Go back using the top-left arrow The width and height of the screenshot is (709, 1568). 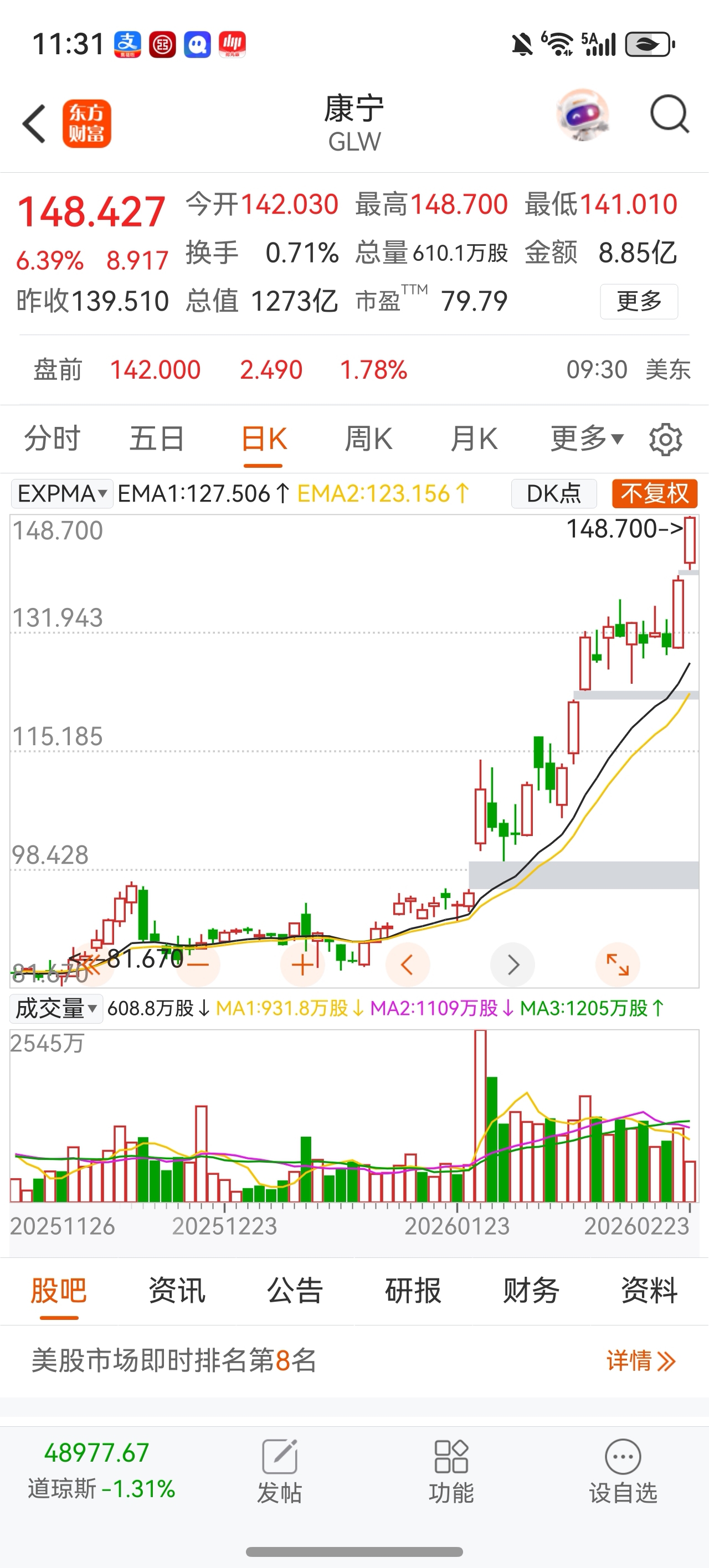pyautogui.click(x=33, y=123)
